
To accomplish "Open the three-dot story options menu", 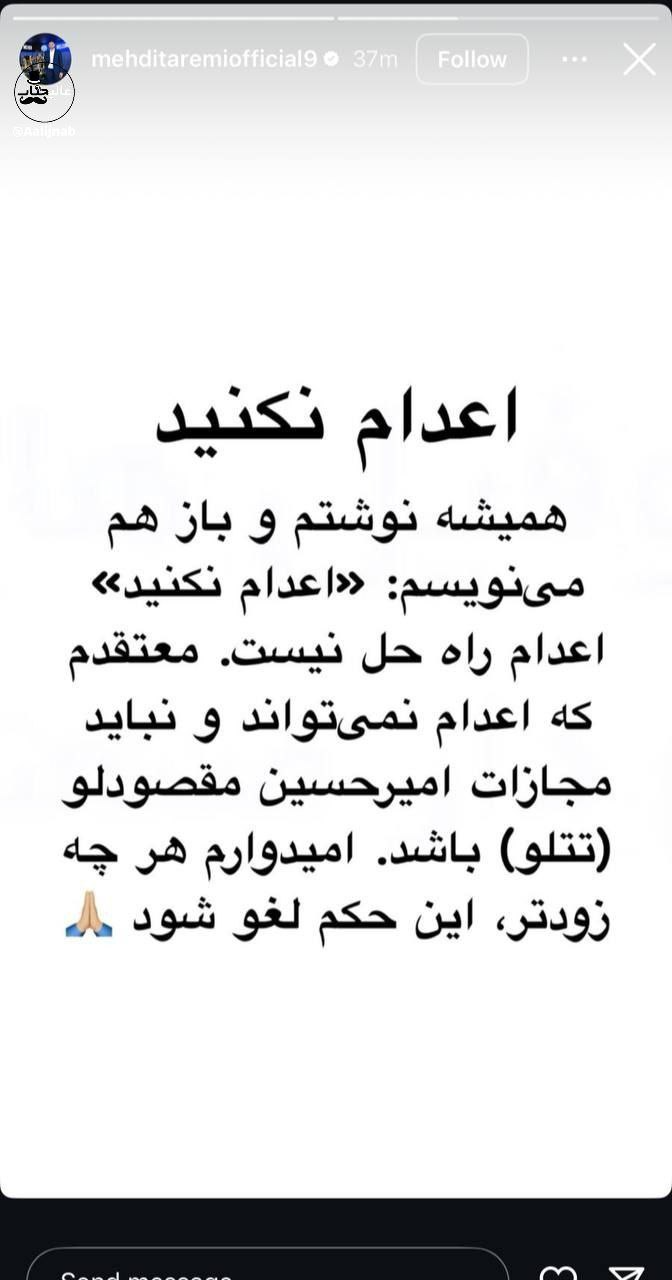I will pyautogui.click(x=575, y=59).
